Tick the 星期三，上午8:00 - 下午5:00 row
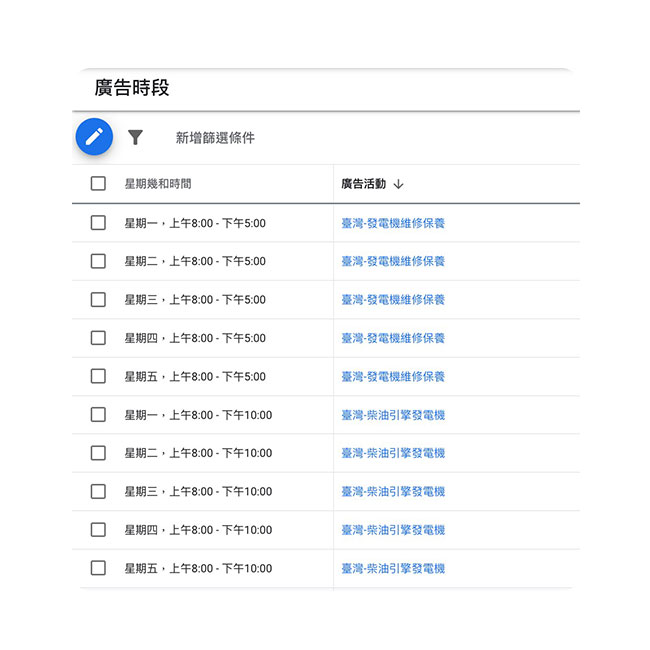The image size is (650, 650). (x=98, y=300)
